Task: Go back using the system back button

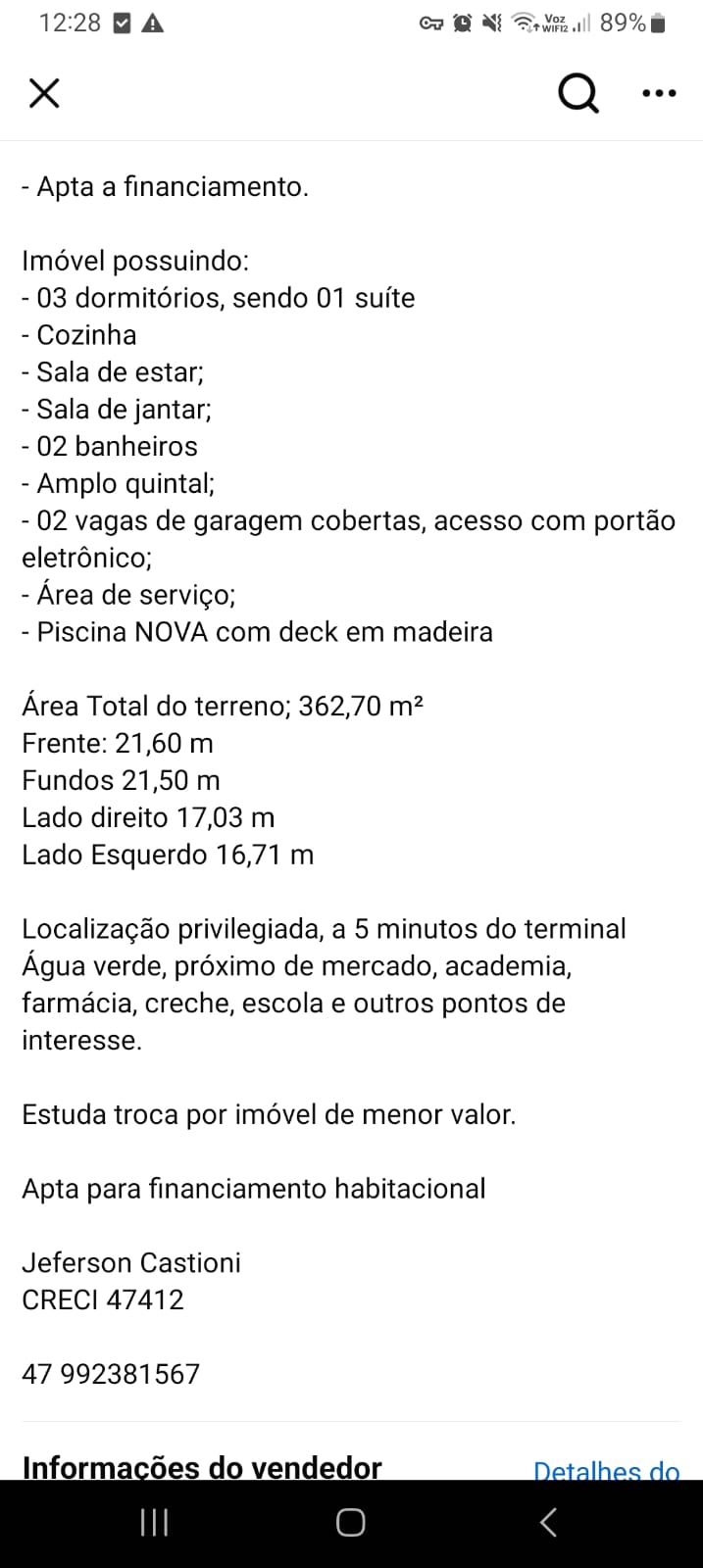Action: (x=548, y=1522)
